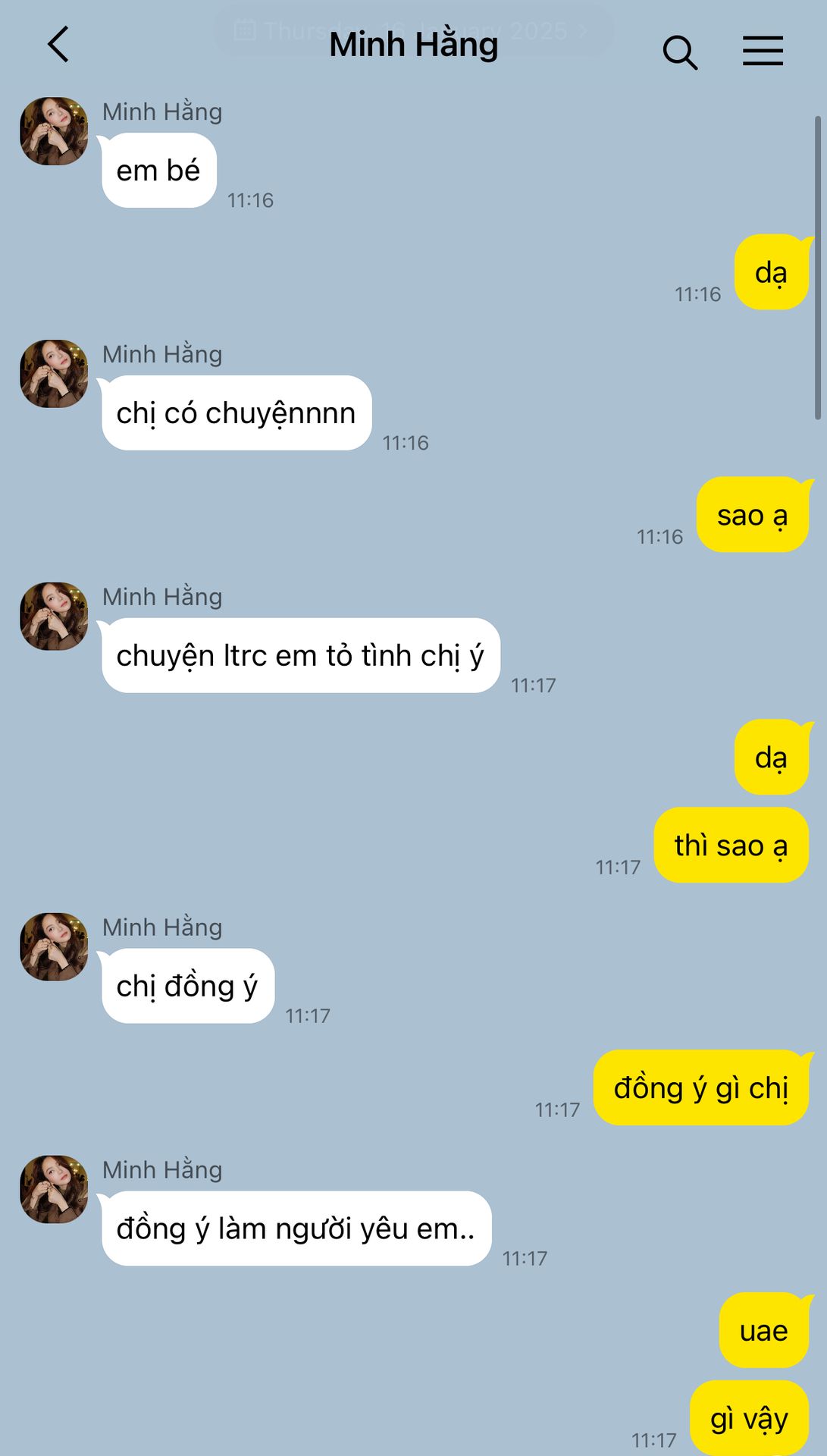The width and height of the screenshot is (827, 1456).
Task: Open the Thursday 16 January 2025 date chip
Action: (414, 31)
